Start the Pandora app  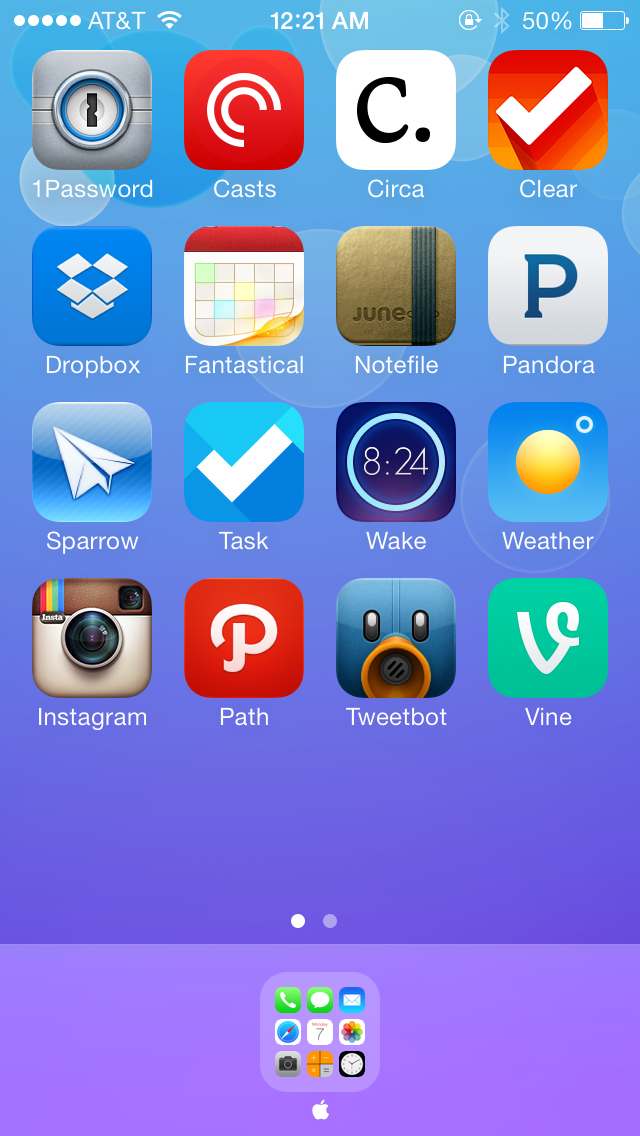(x=548, y=286)
